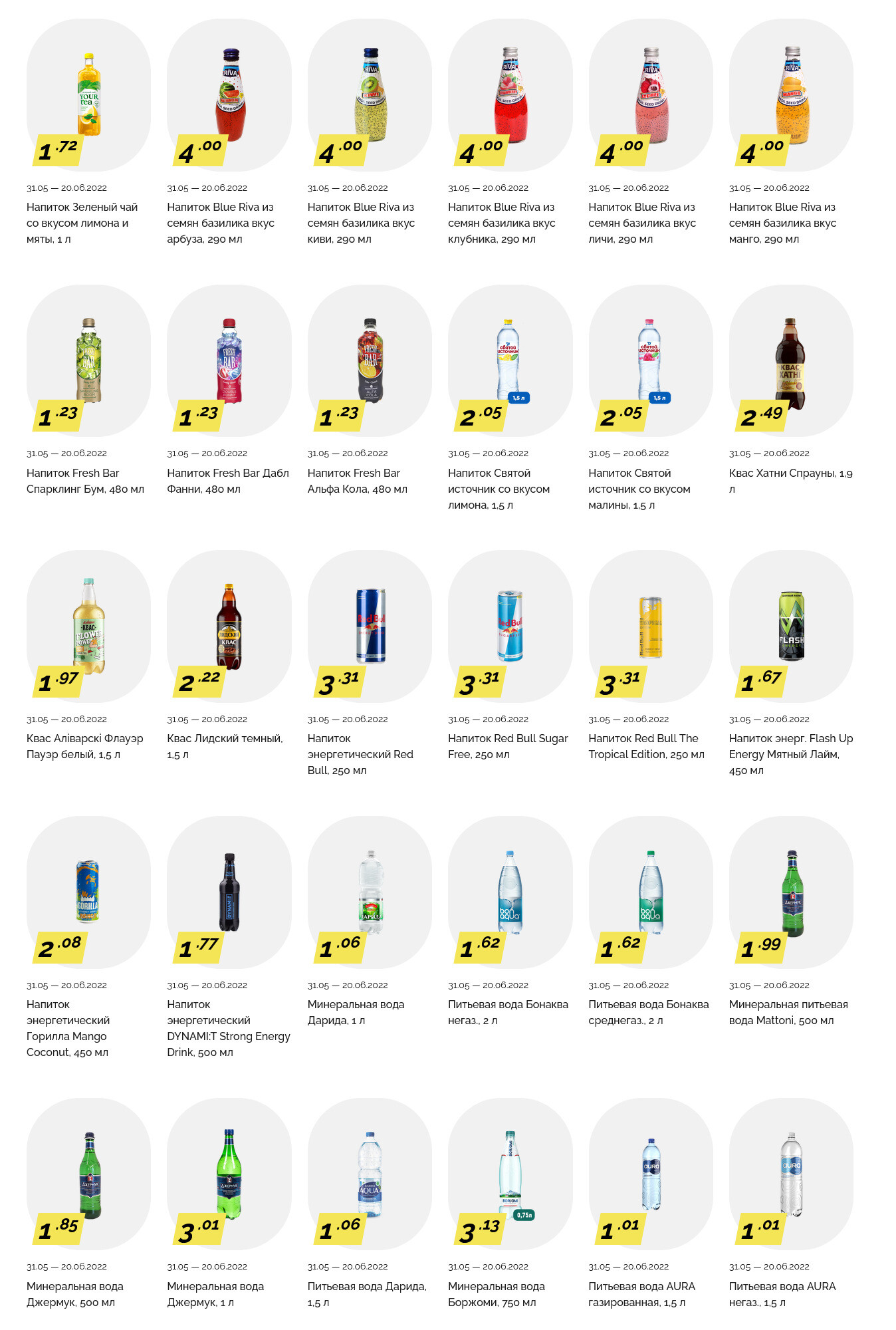Image resolution: width=896 pixels, height=1330 pixels.
Task: Select Flash Up Energy Мятный Лайм
Action: [791, 626]
